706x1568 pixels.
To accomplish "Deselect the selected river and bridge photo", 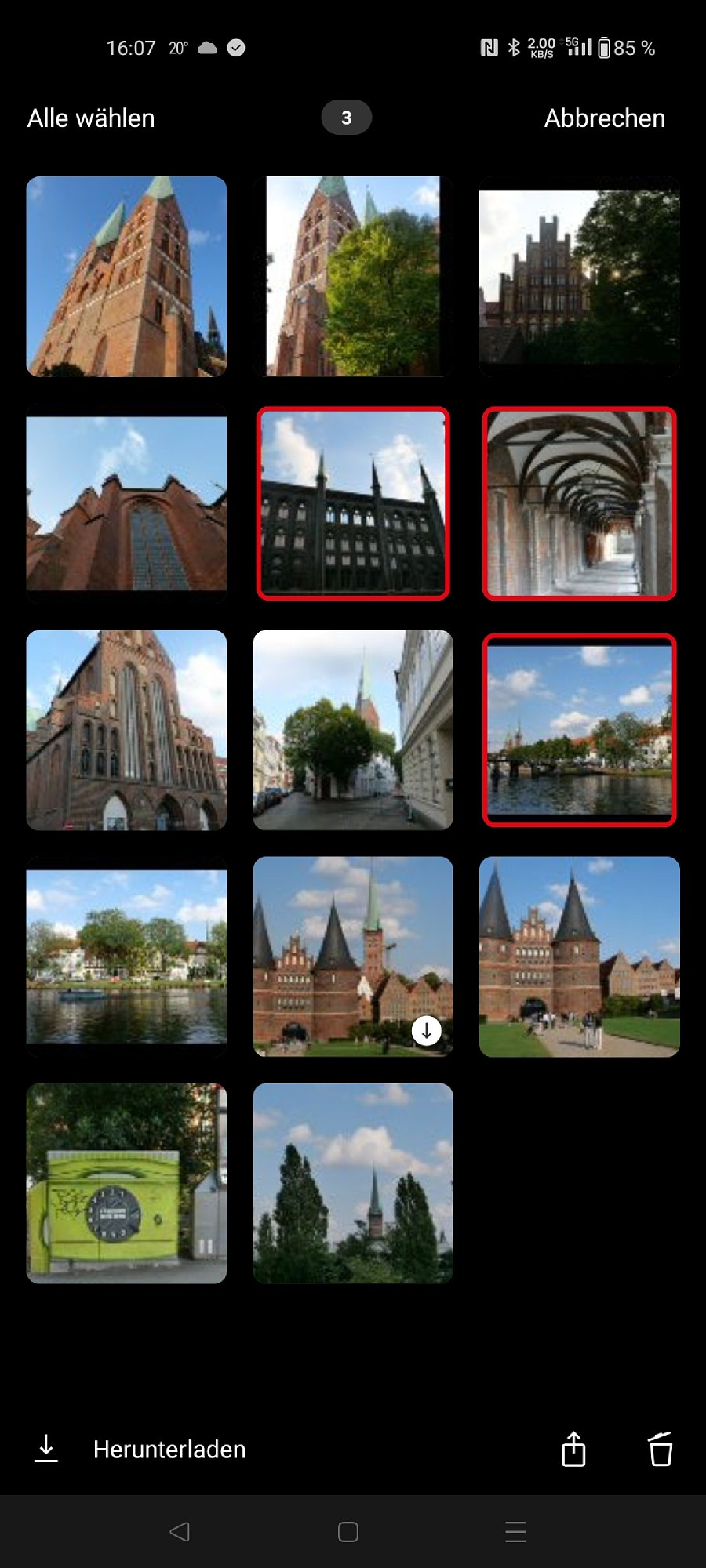I will pyautogui.click(x=579, y=730).
